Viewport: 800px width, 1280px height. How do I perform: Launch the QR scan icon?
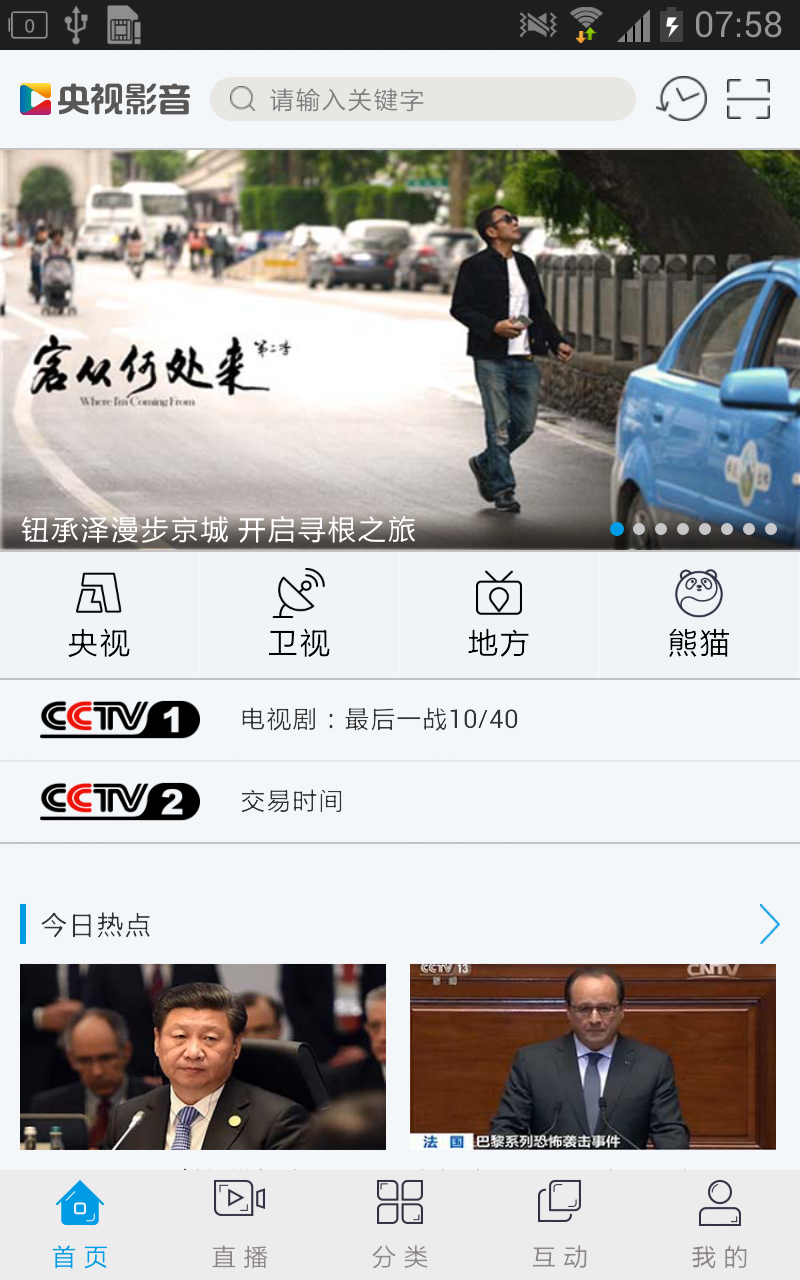click(748, 99)
